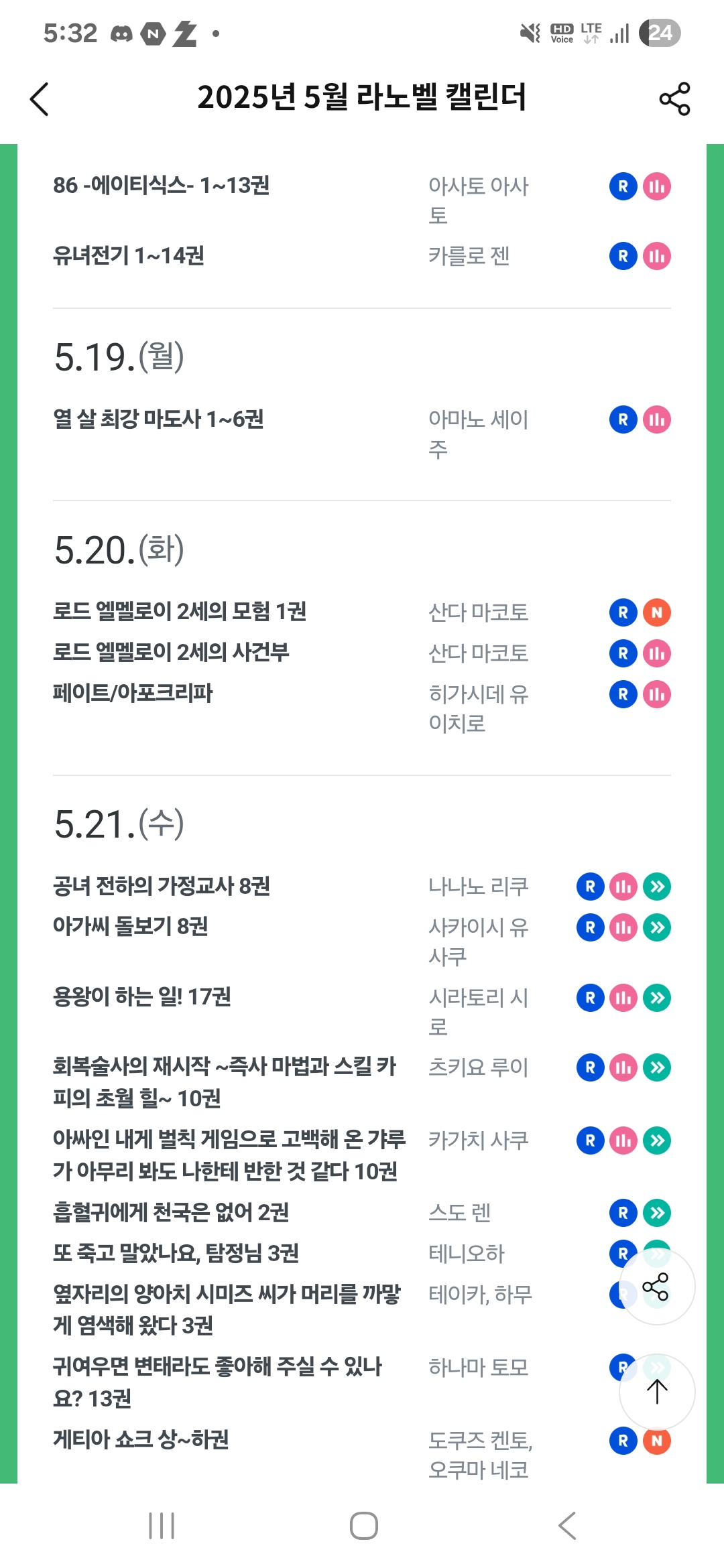Jump to the top with the floating arrow button
The width and height of the screenshot is (724, 1568).
click(x=656, y=1392)
